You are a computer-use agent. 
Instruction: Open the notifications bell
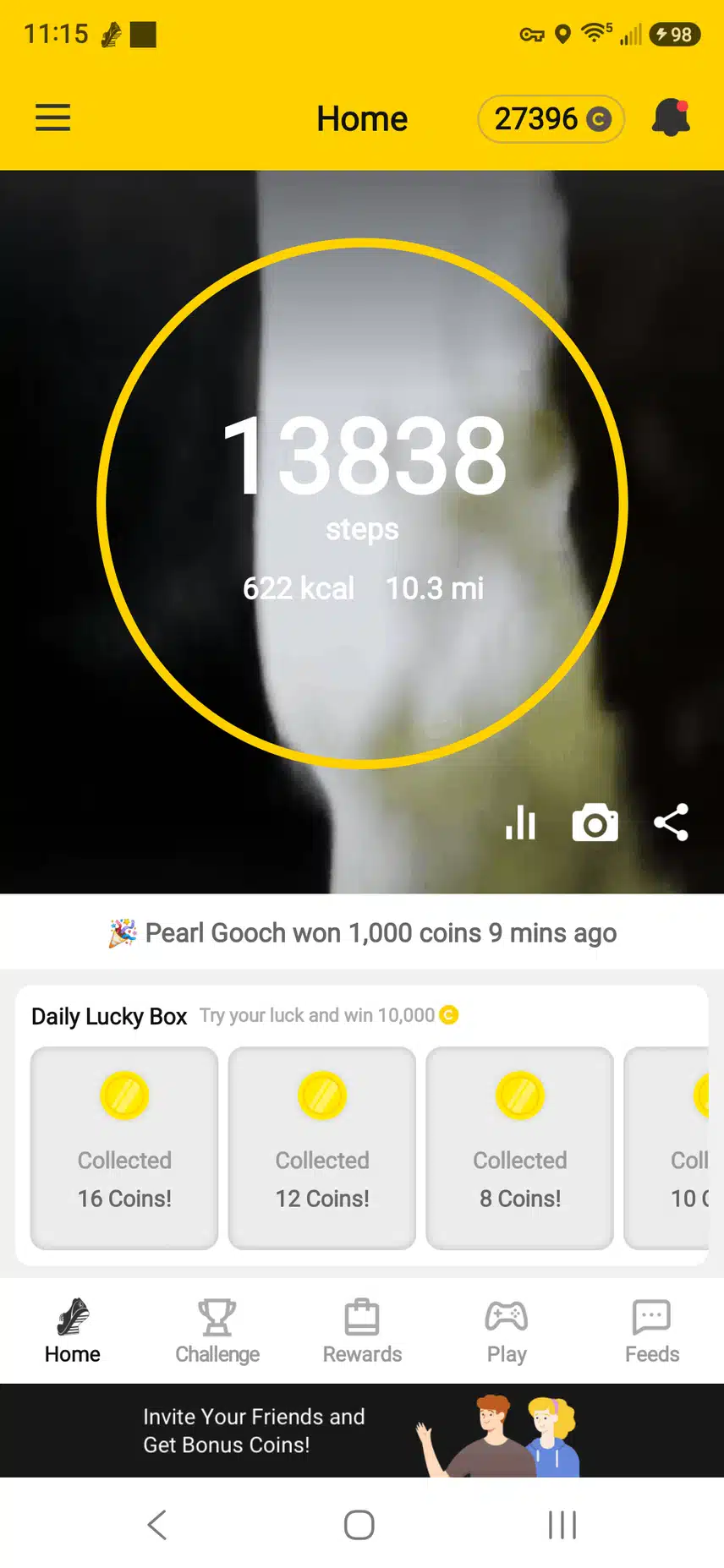coord(671,117)
